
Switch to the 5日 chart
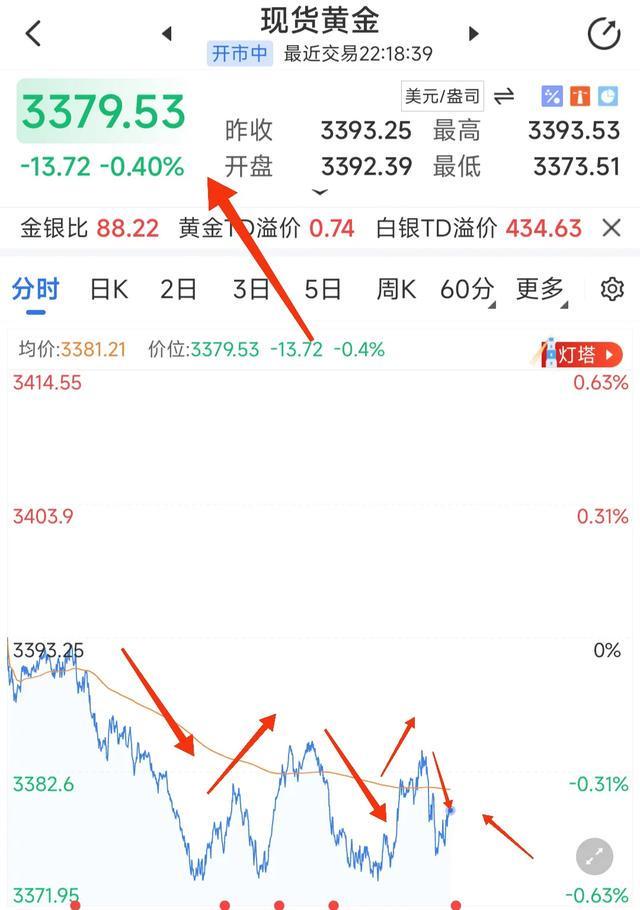click(323, 290)
